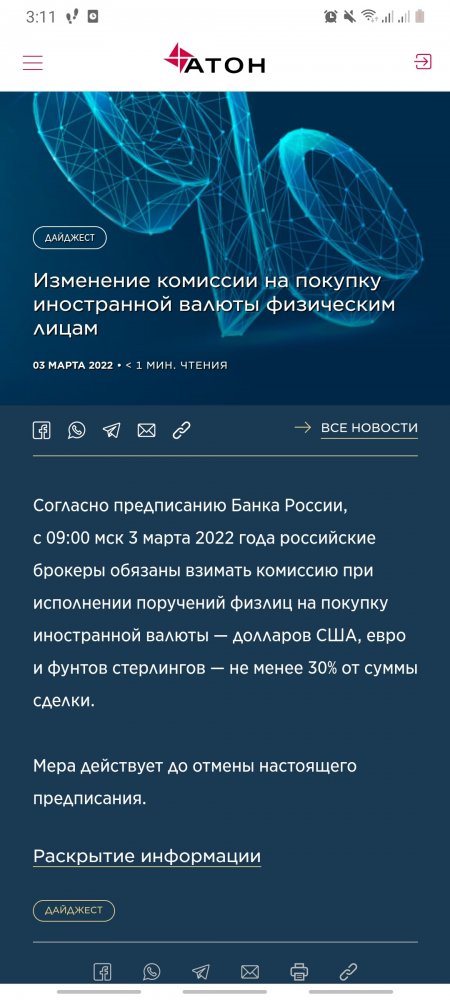Print the article
Image resolution: width=450 pixels, height=1000 pixels.
click(299, 972)
